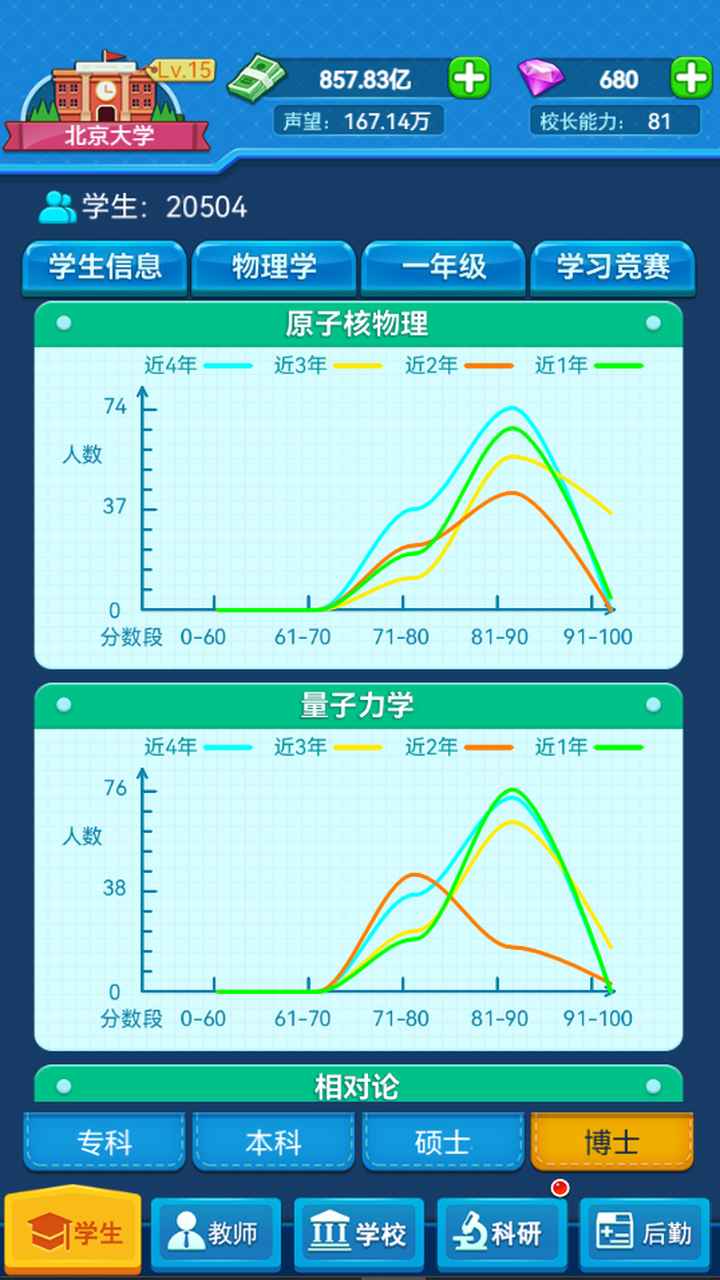Click the money plus icon
Image resolution: width=720 pixels, height=1280 pixels.
(x=470, y=80)
